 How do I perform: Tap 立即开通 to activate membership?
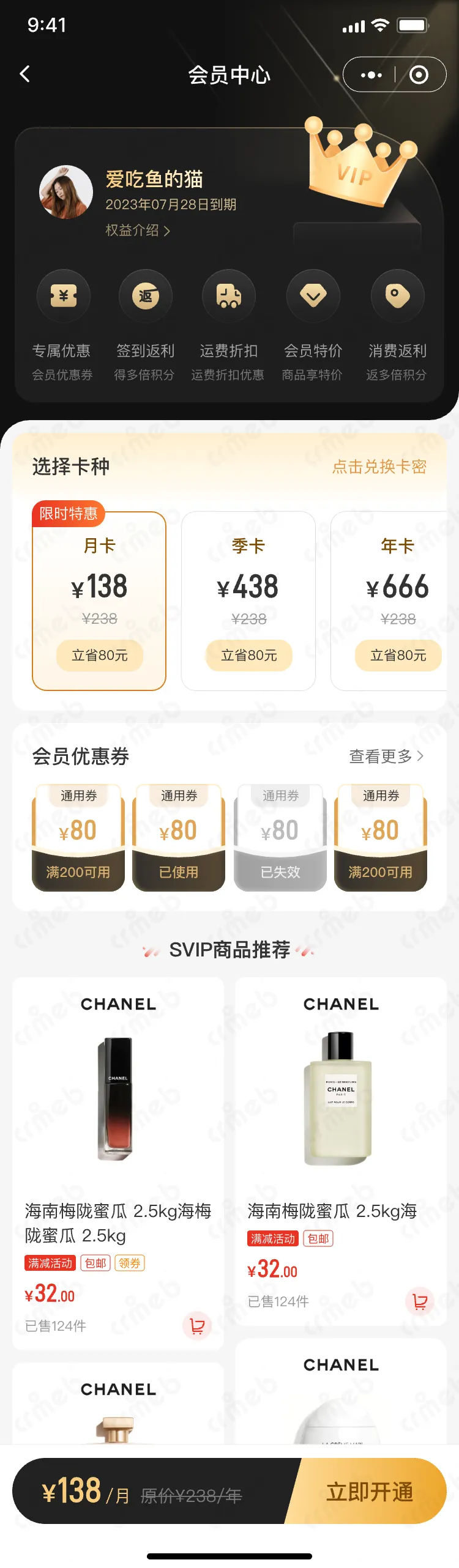tap(370, 1492)
